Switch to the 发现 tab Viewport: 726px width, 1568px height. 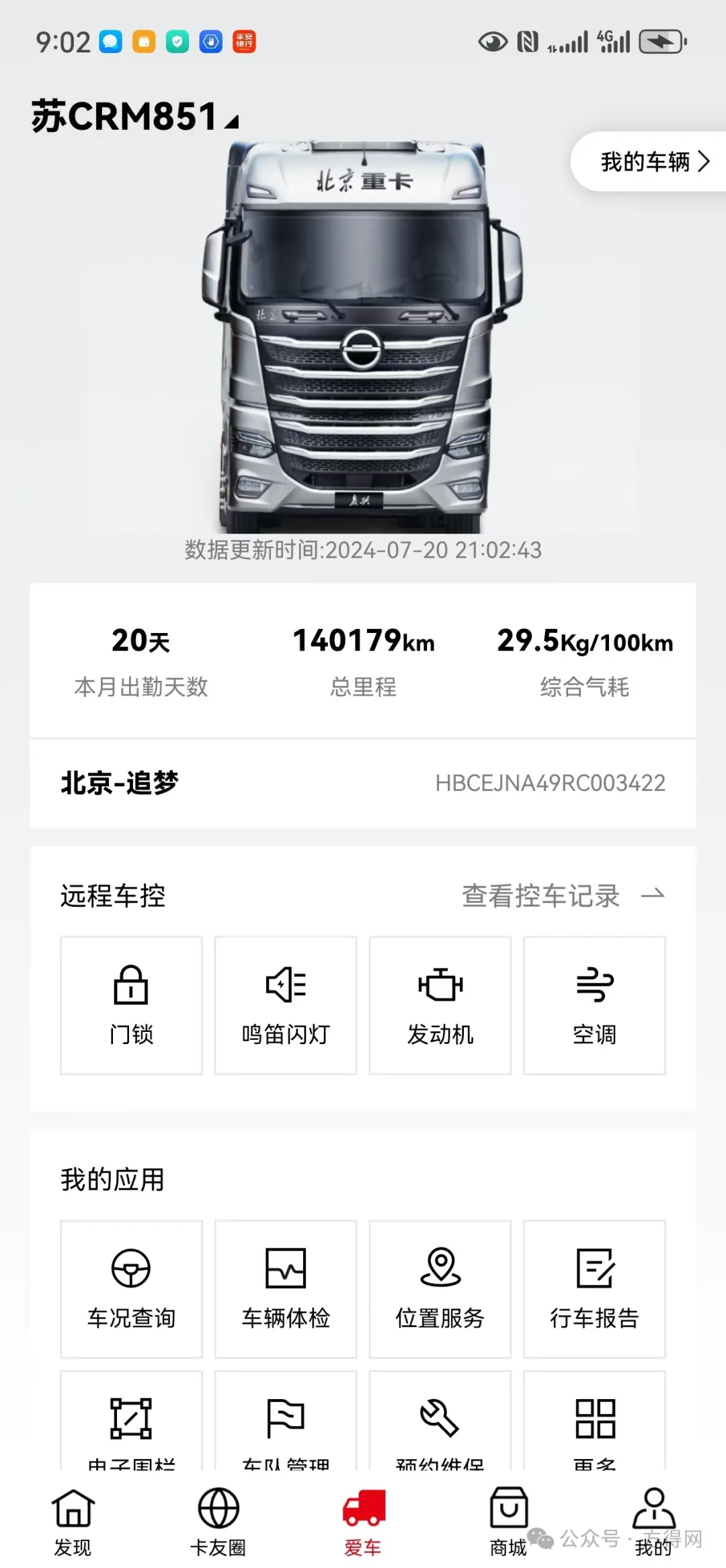point(73,1523)
